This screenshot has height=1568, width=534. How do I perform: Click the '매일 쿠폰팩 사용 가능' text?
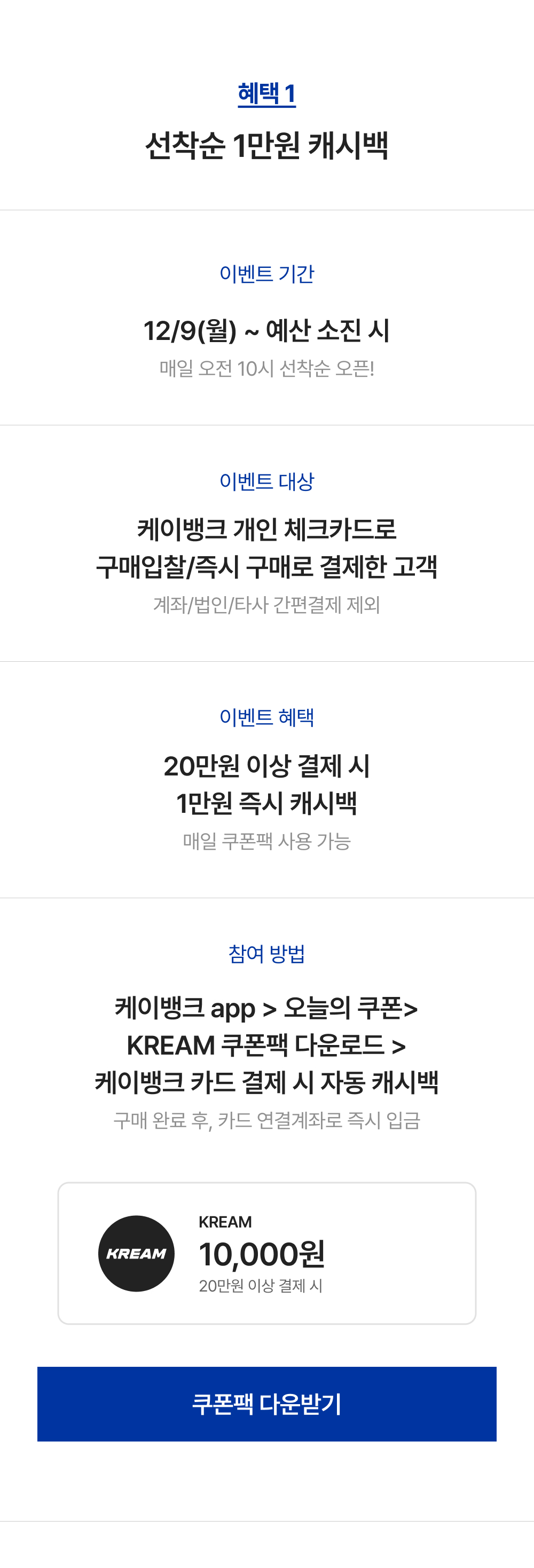[x=266, y=842]
